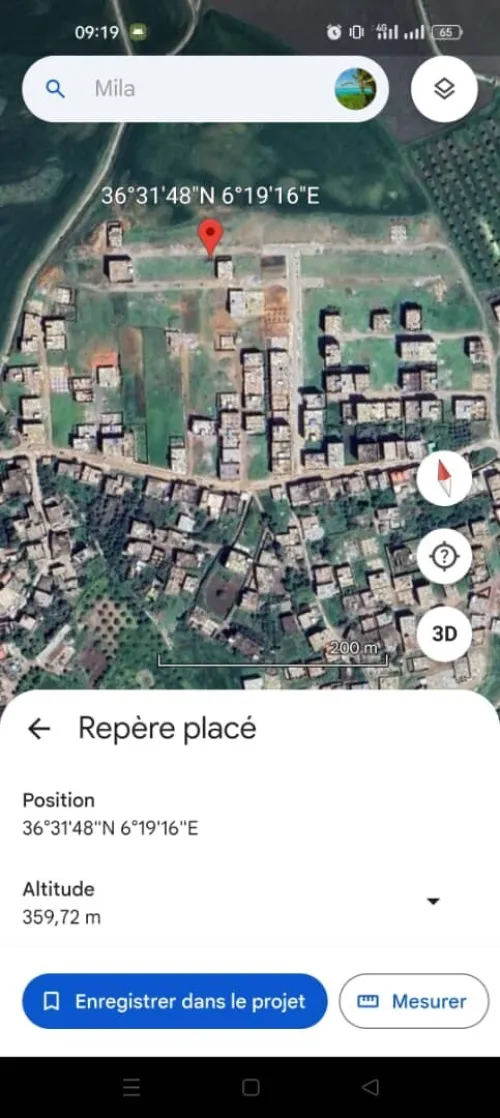Reset orientation with the compass button
This screenshot has height=1118, width=500.
coord(444,479)
